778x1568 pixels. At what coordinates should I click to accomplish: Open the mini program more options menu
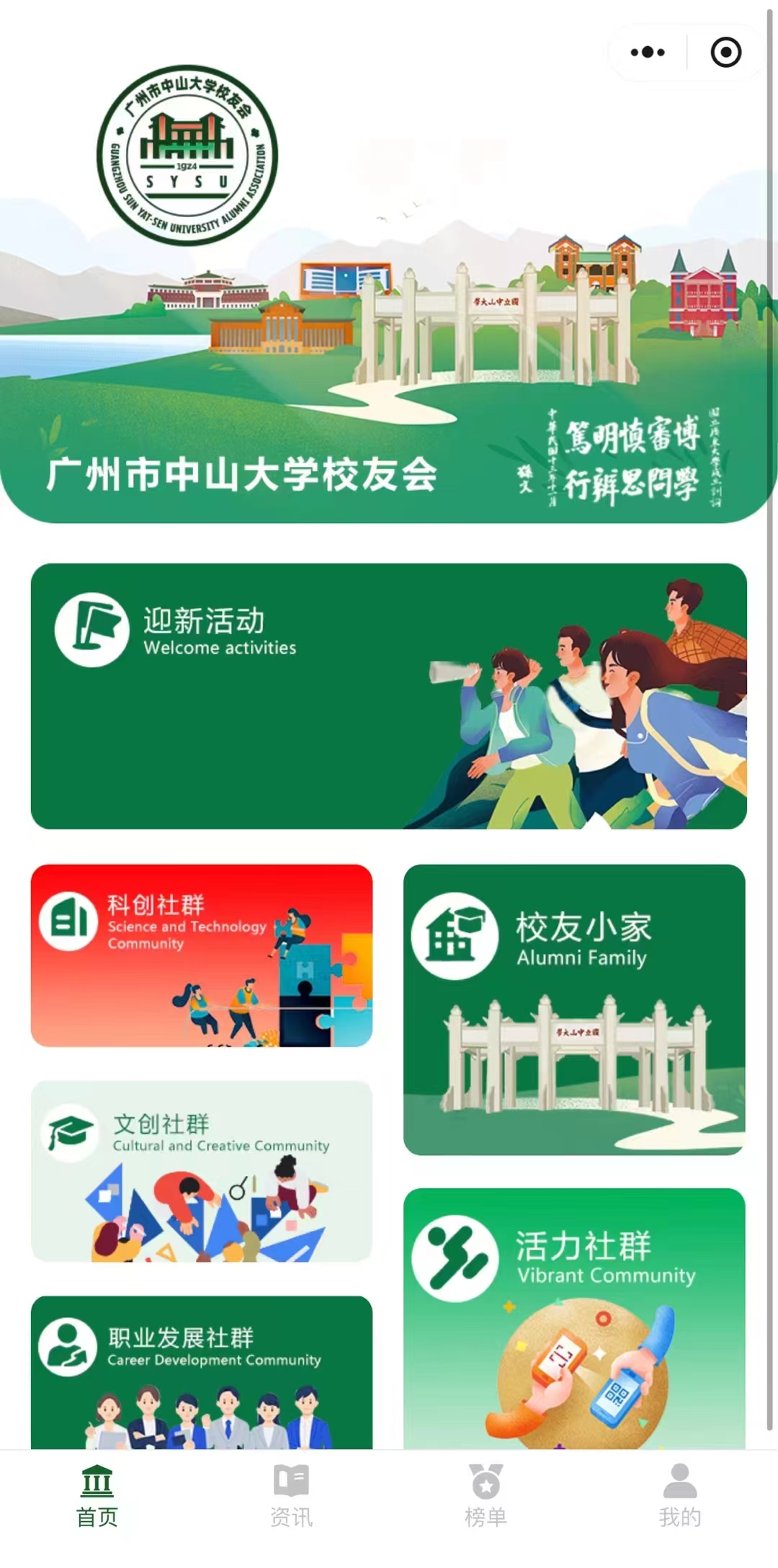[x=647, y=52]
